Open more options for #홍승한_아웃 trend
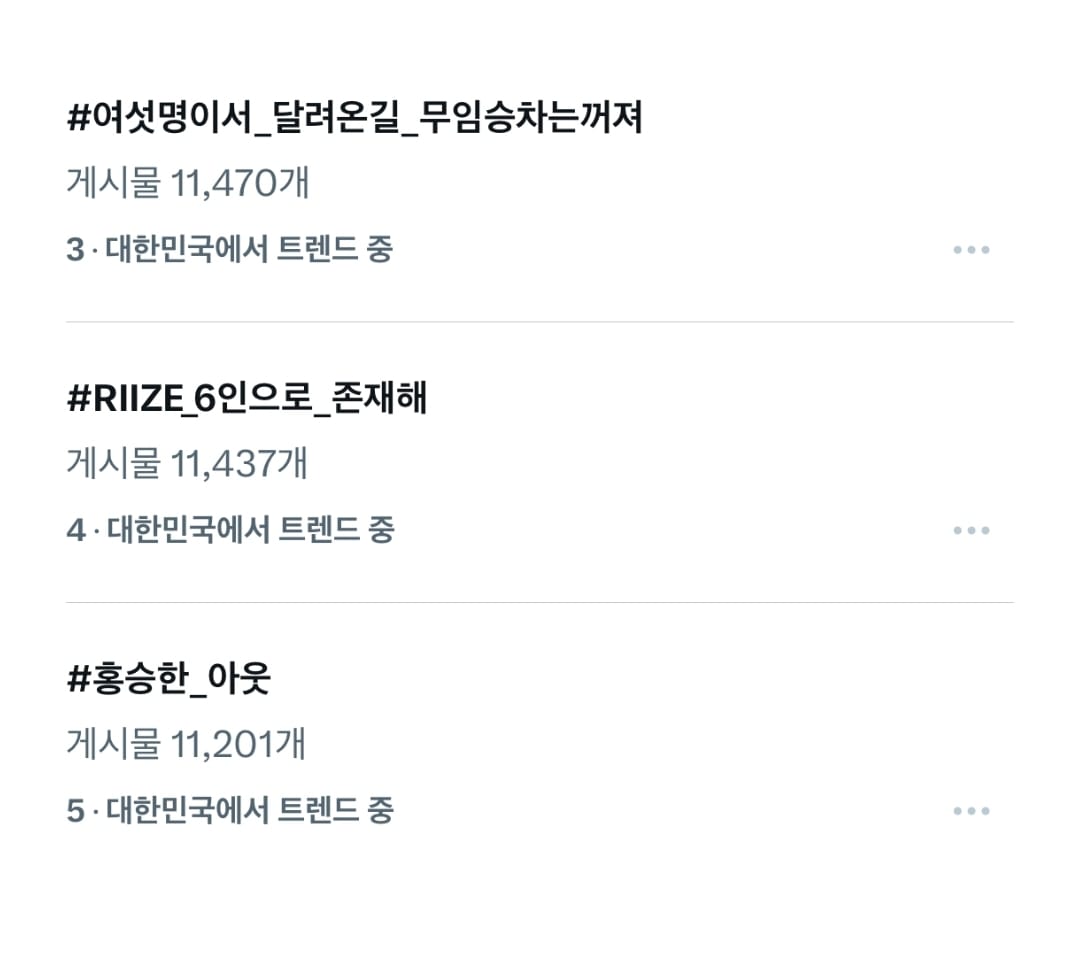1080x970 pixels. (971, 811)
